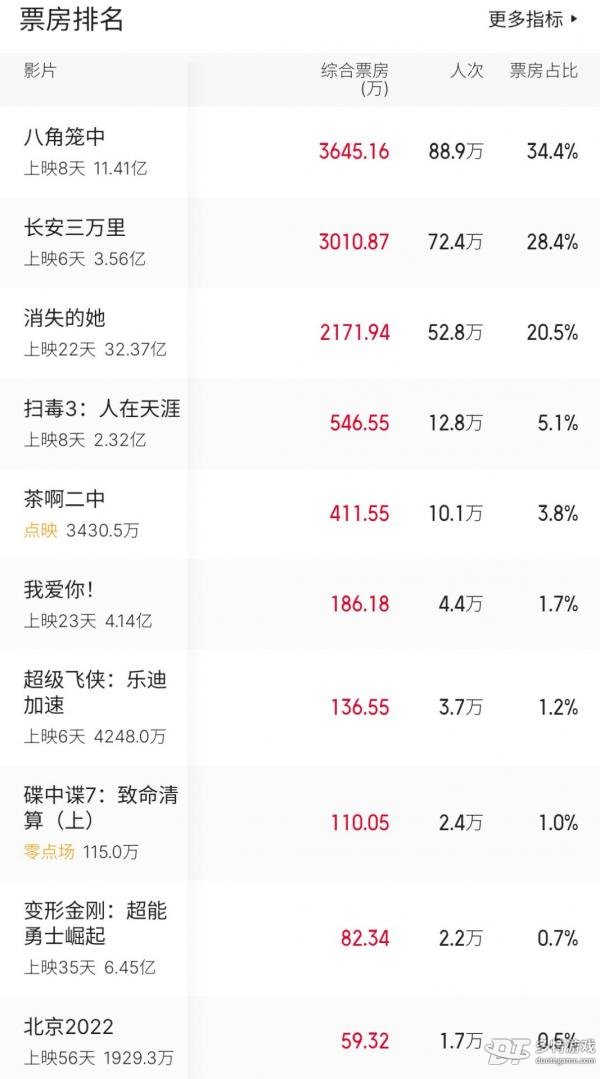Open the 八角笼中 movie row
Image resolution: width=600 pixels, height=1079 pixels.
300,151
